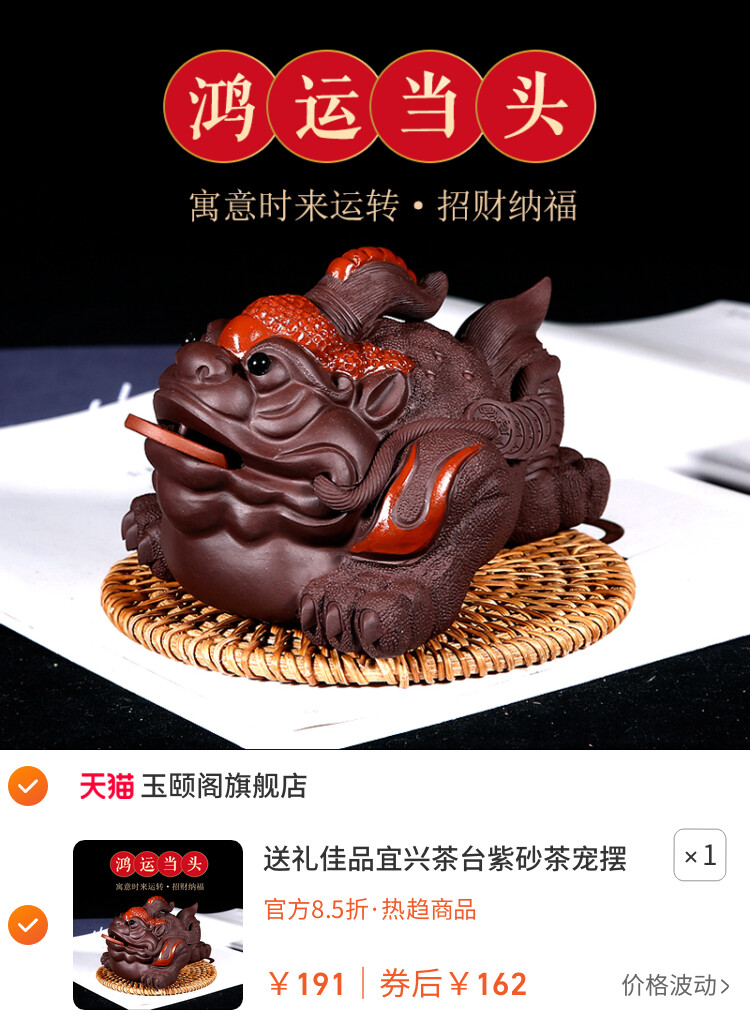
Task: Open the 价格波动 price fluctuation details
Action: (x=675, y=985)
